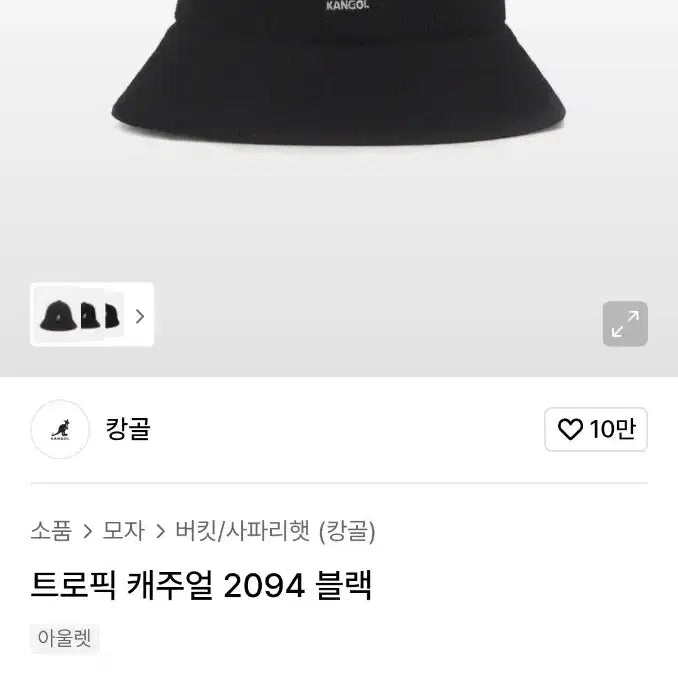Open the 캉골 brand page

pyautogui.click(x=128, y=430)
